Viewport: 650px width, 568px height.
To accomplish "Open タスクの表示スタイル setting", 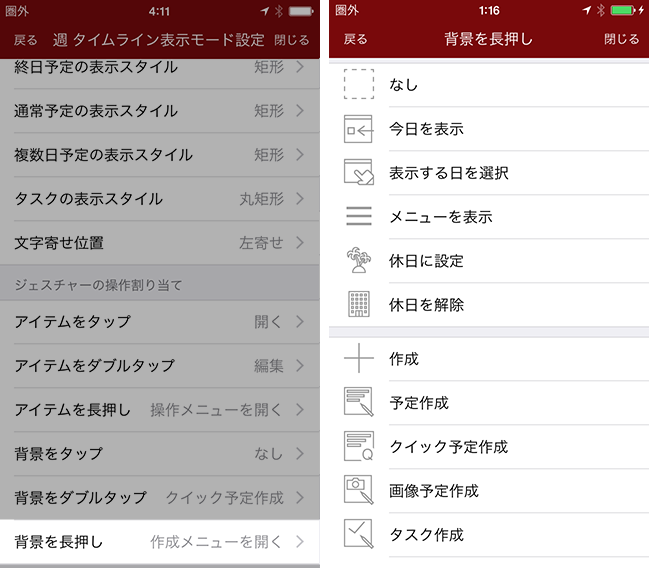I will (160, 199).
